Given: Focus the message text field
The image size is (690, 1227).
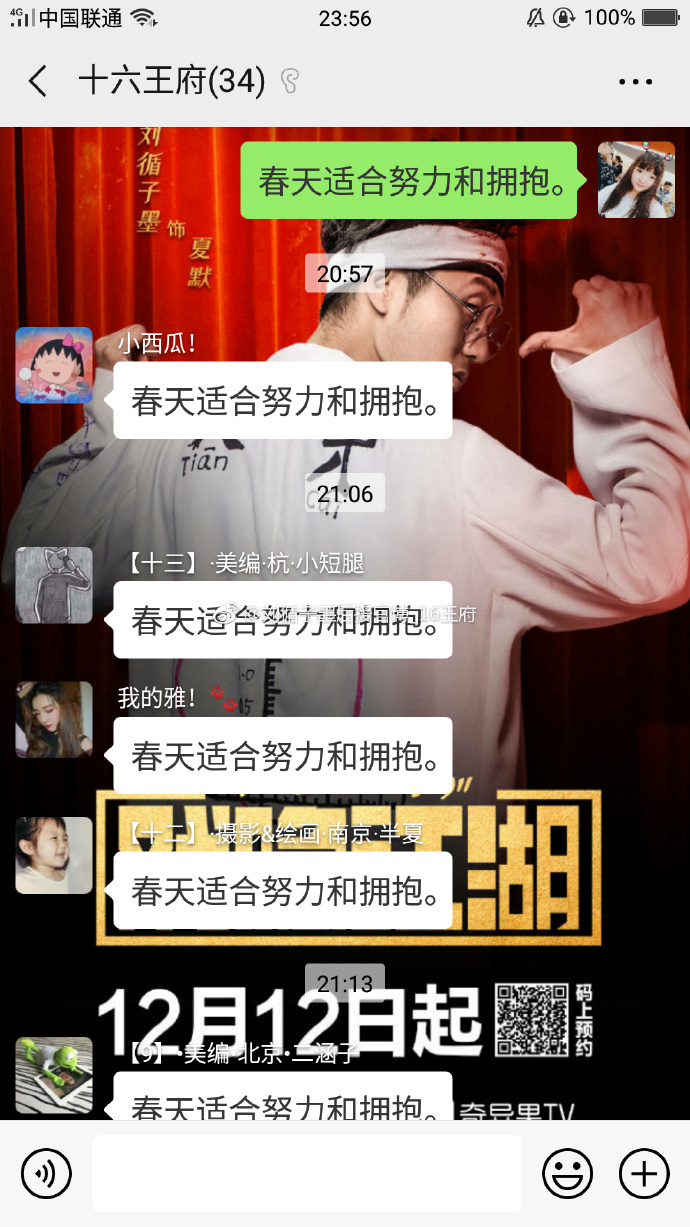Looking at the screenshot, I should click(x=306, y=1173).
